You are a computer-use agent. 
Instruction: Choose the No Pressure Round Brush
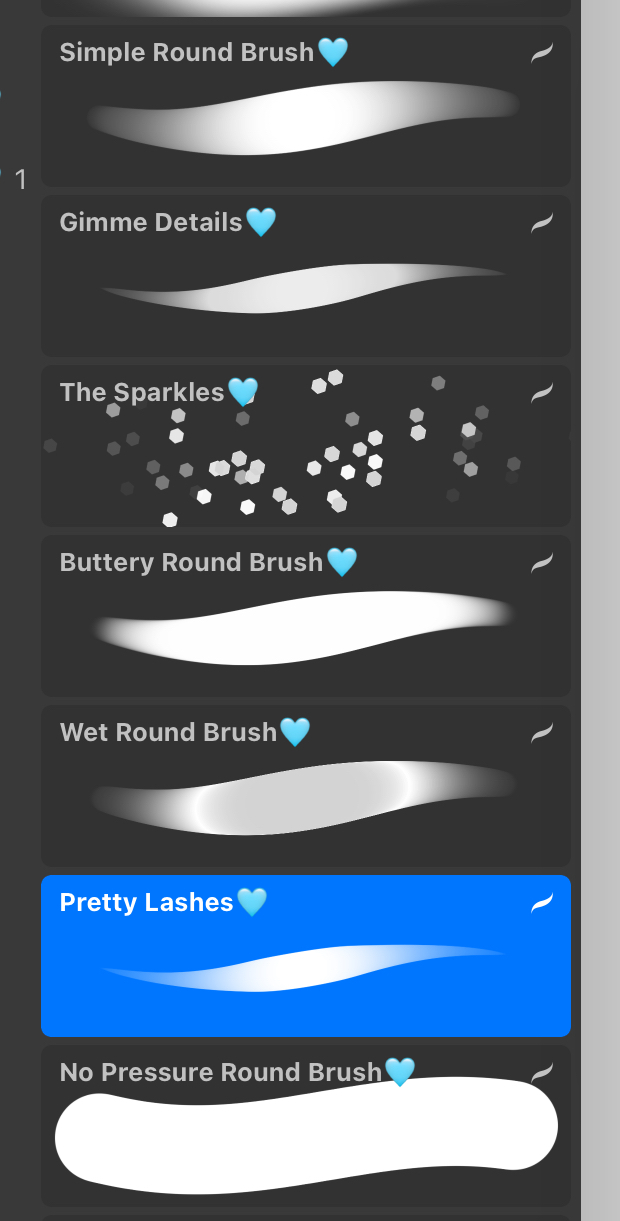[305, 1126]
